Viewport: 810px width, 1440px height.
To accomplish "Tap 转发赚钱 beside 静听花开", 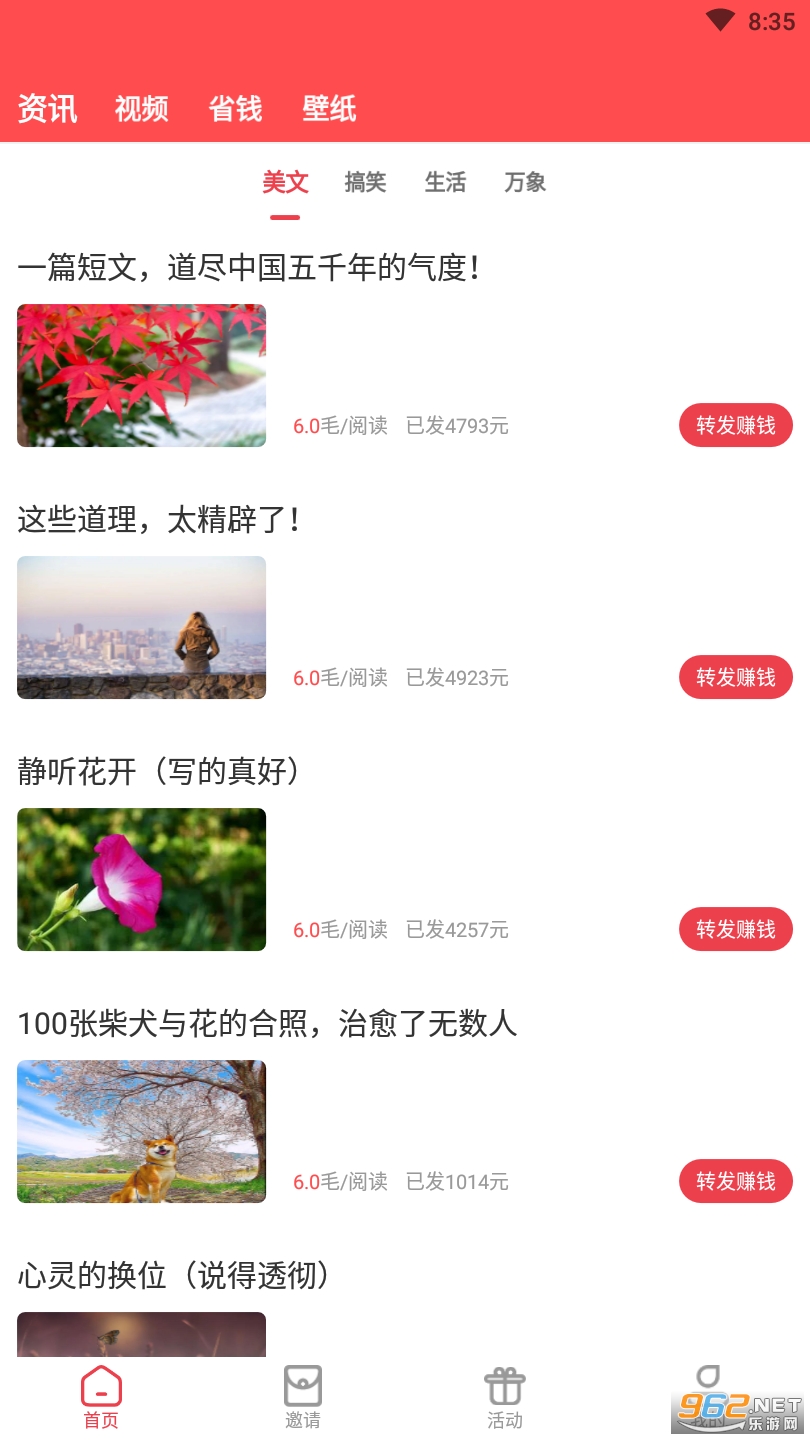I will 735,930.
